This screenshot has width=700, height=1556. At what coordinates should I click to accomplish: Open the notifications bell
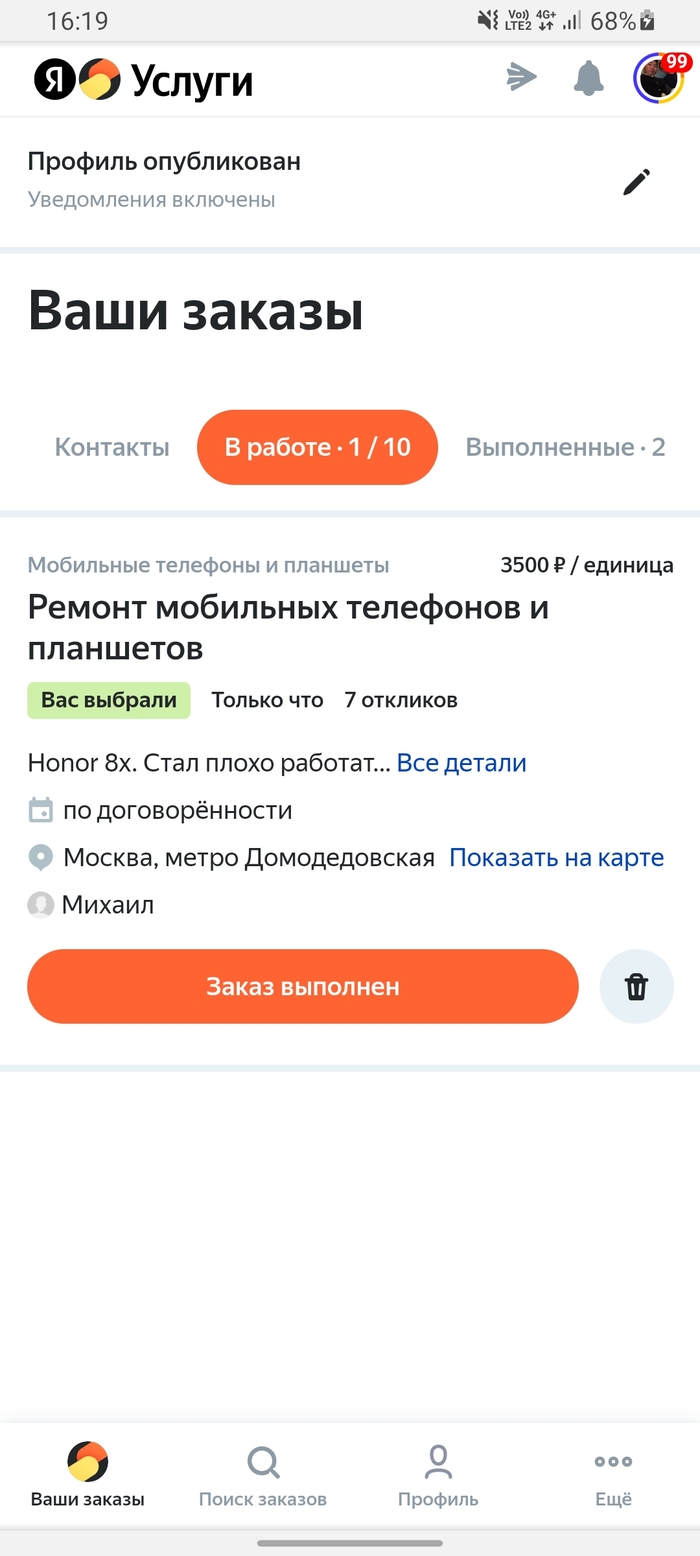point(589,78)
